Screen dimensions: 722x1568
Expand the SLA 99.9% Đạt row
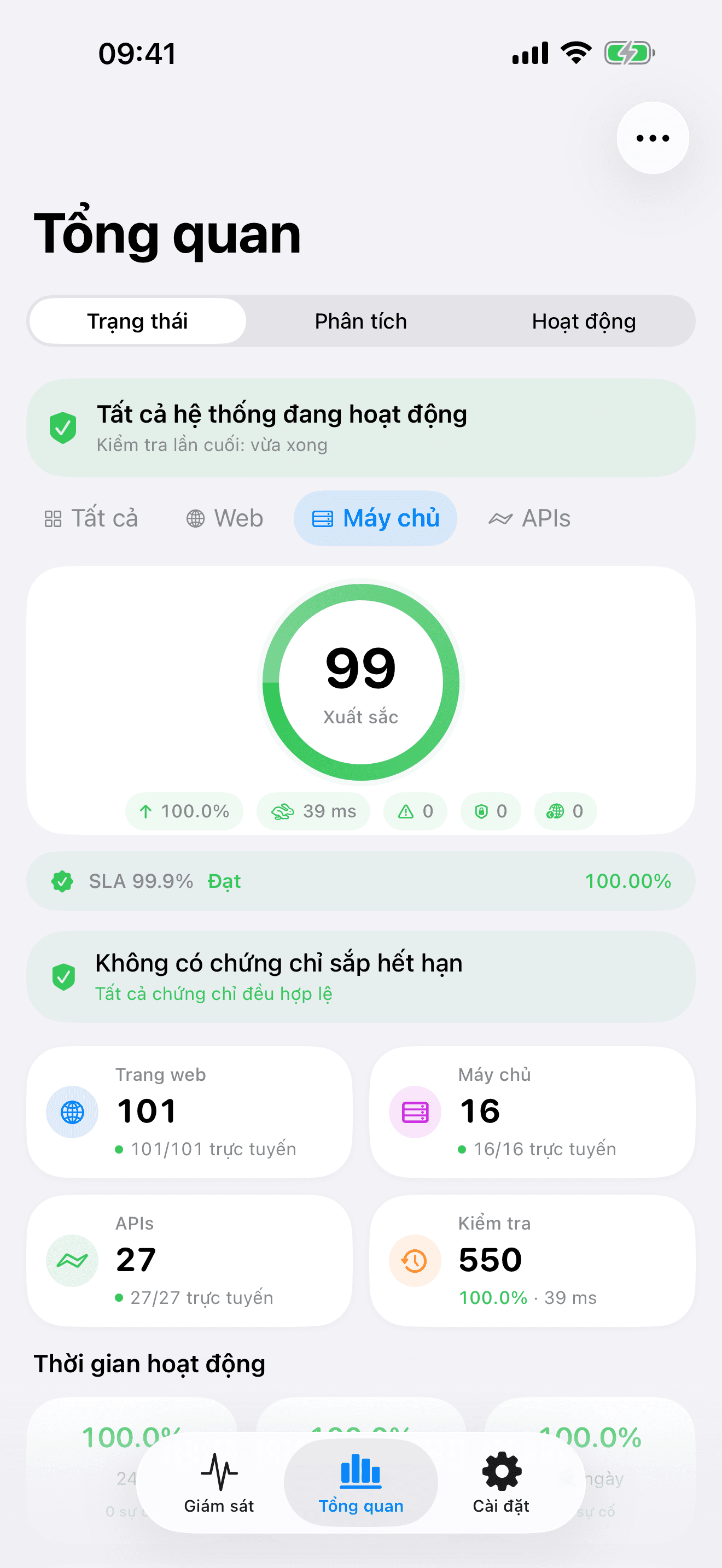(360, 881)
